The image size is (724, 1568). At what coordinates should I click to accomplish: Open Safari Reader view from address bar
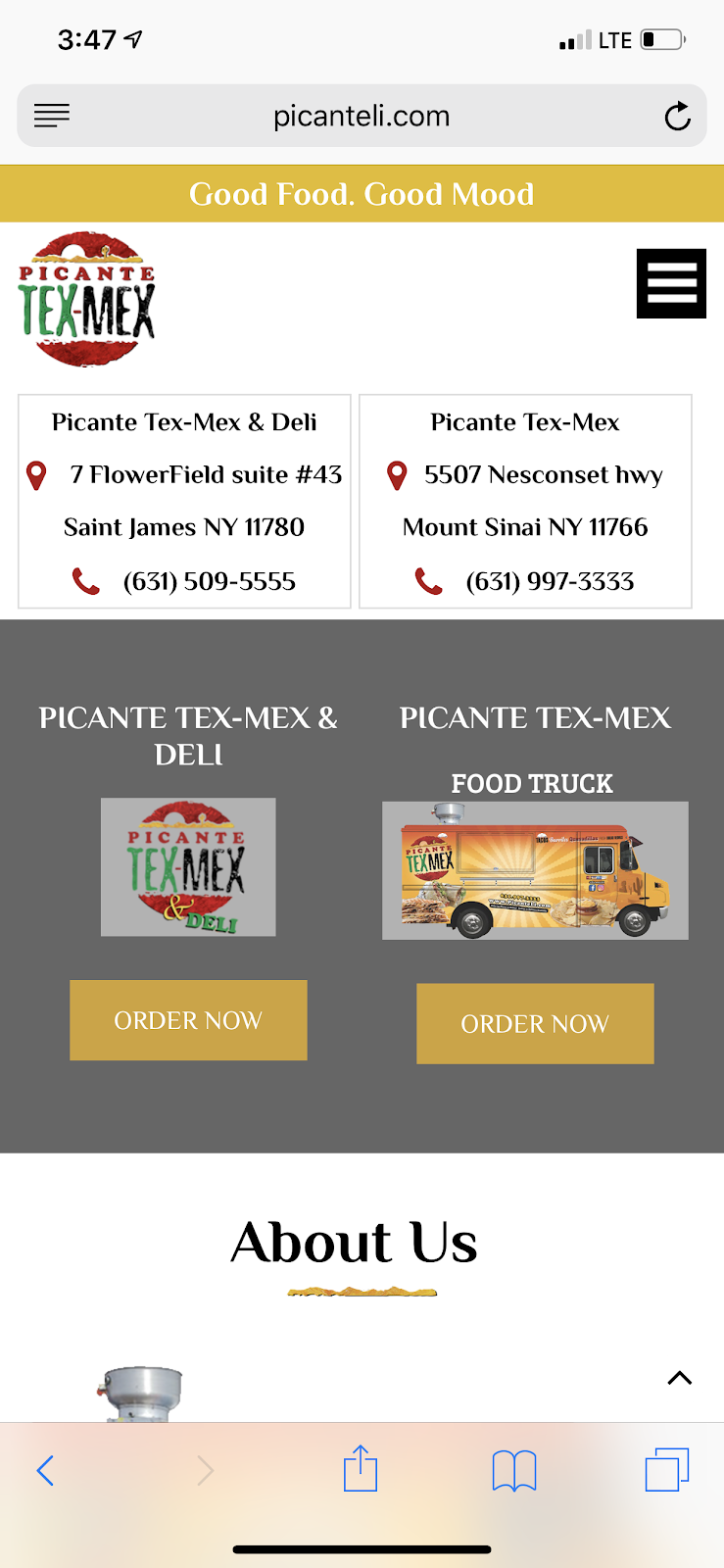[51, 115]
